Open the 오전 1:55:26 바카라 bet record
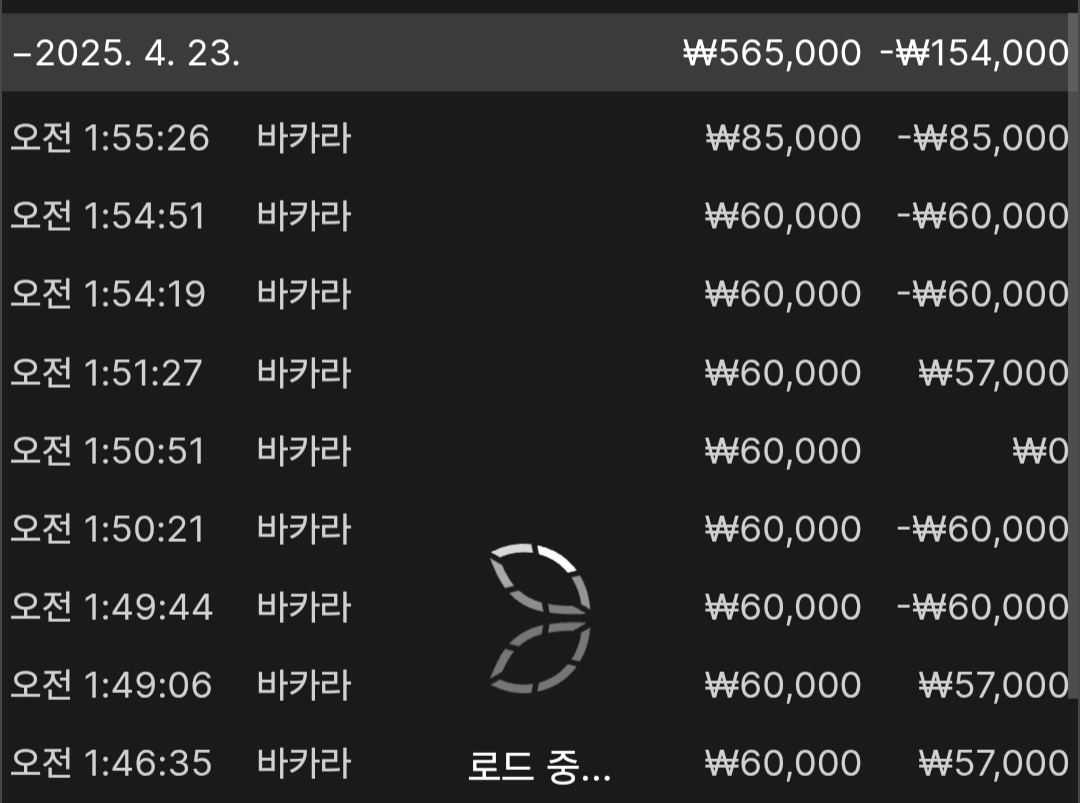Viewport: 1080px width, 803px height. click(x=540, y=137)
